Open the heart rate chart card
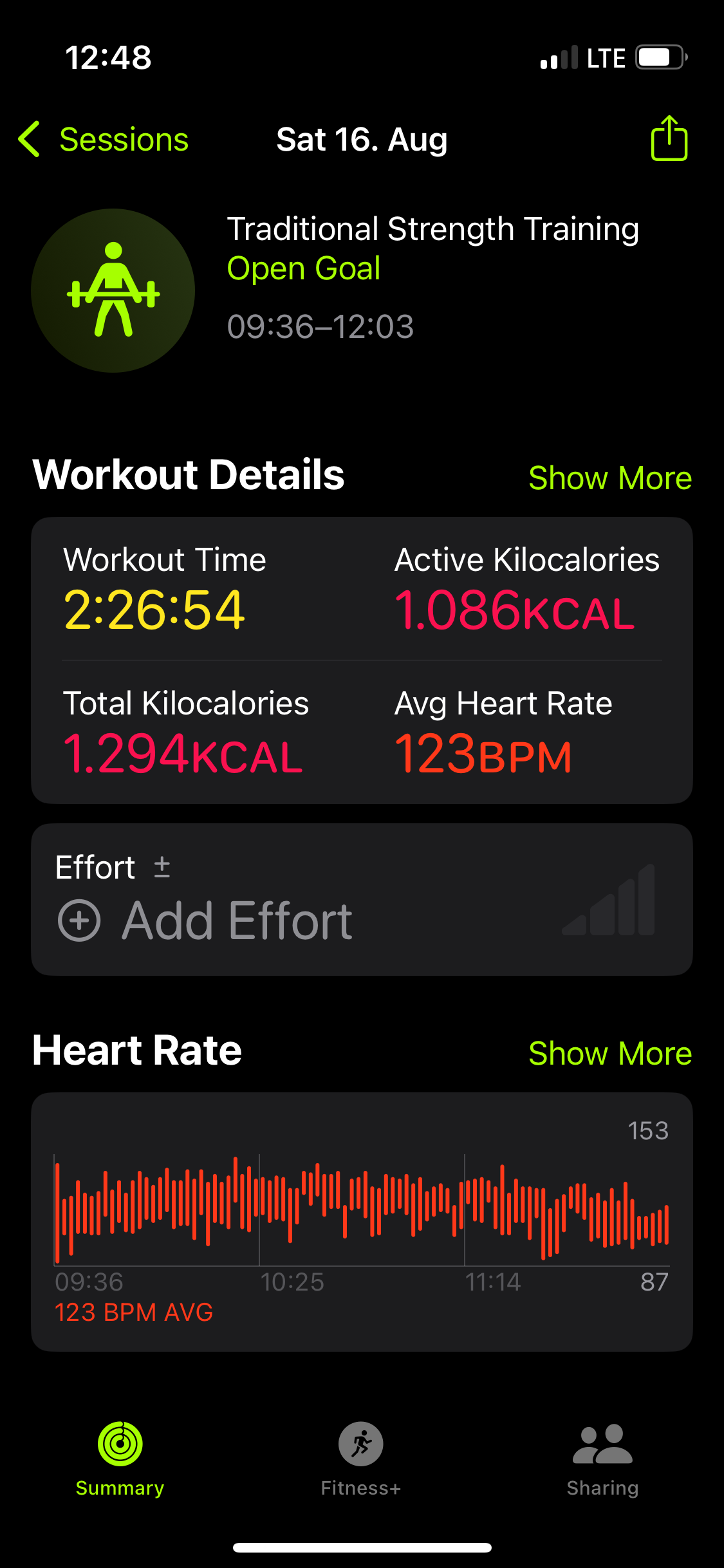The width and height of the screenshot is (724, 1568). point(362,1220)
